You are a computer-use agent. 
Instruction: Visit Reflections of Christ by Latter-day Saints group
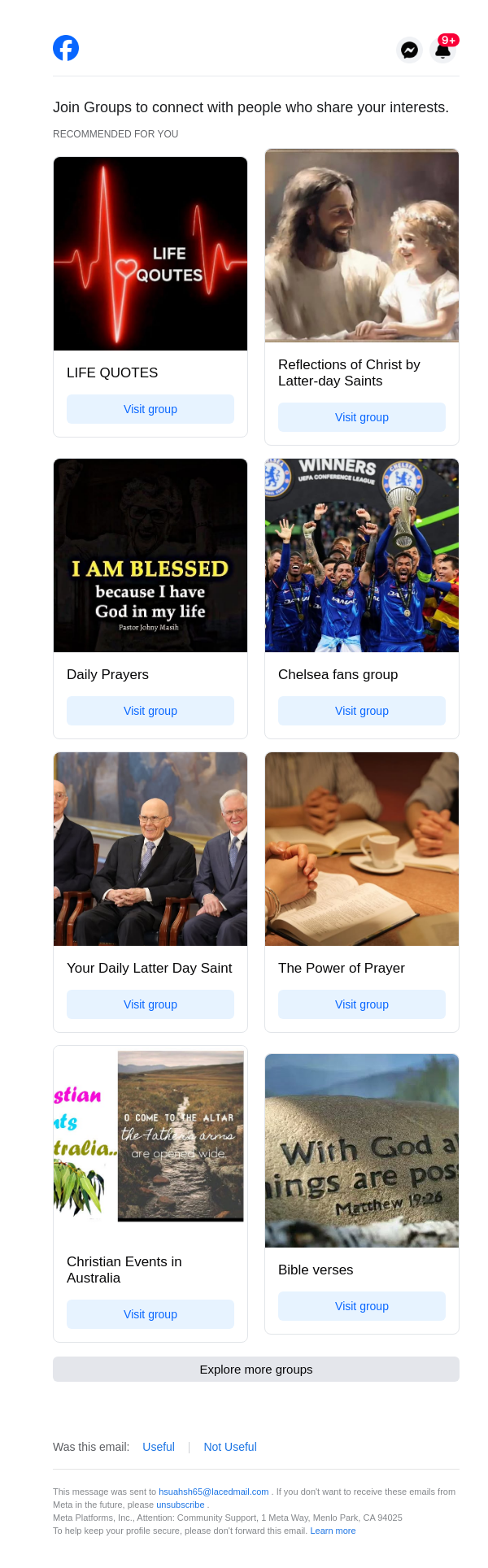click(x=362, y=417)
